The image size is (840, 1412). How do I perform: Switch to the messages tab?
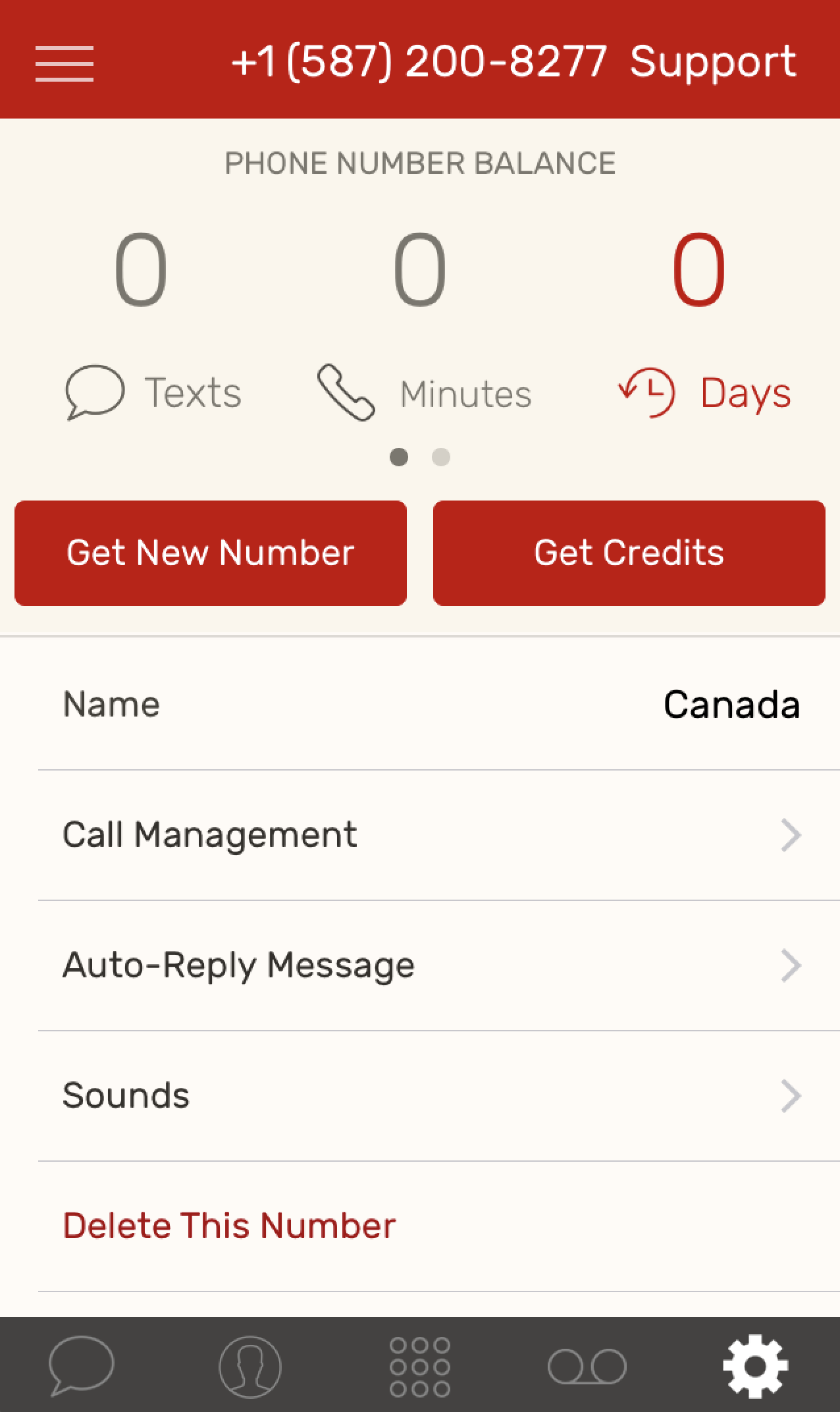point(82,1365)
